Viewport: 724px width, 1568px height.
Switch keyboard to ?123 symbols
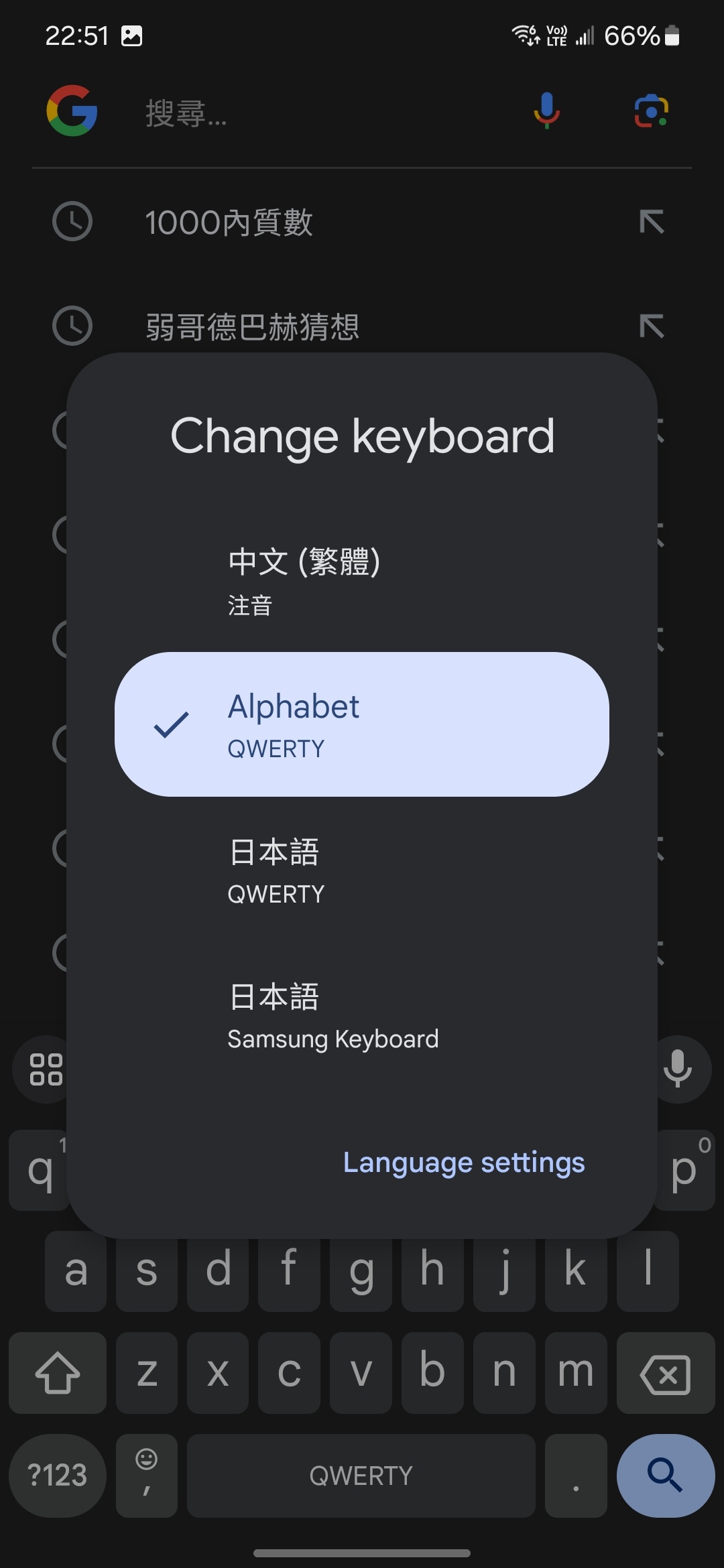pos(58,1476)
